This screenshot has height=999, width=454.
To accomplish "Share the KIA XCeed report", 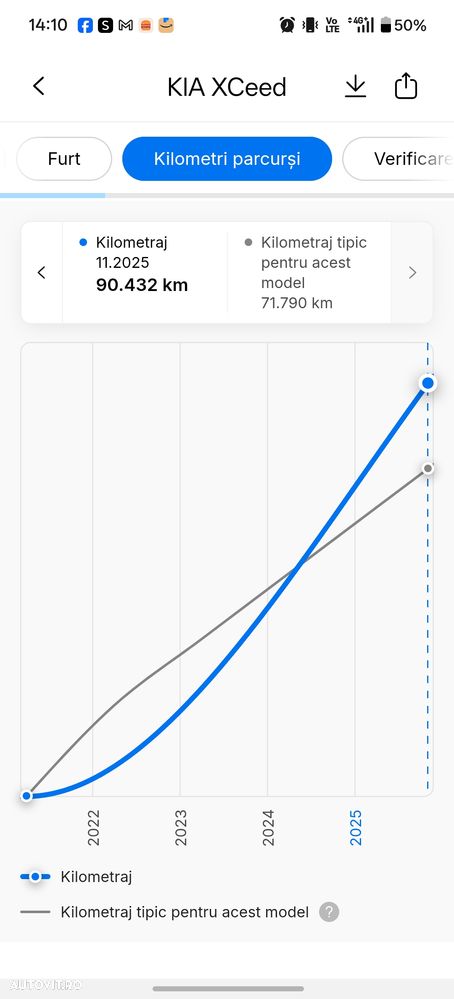I will tap(406, 86).
